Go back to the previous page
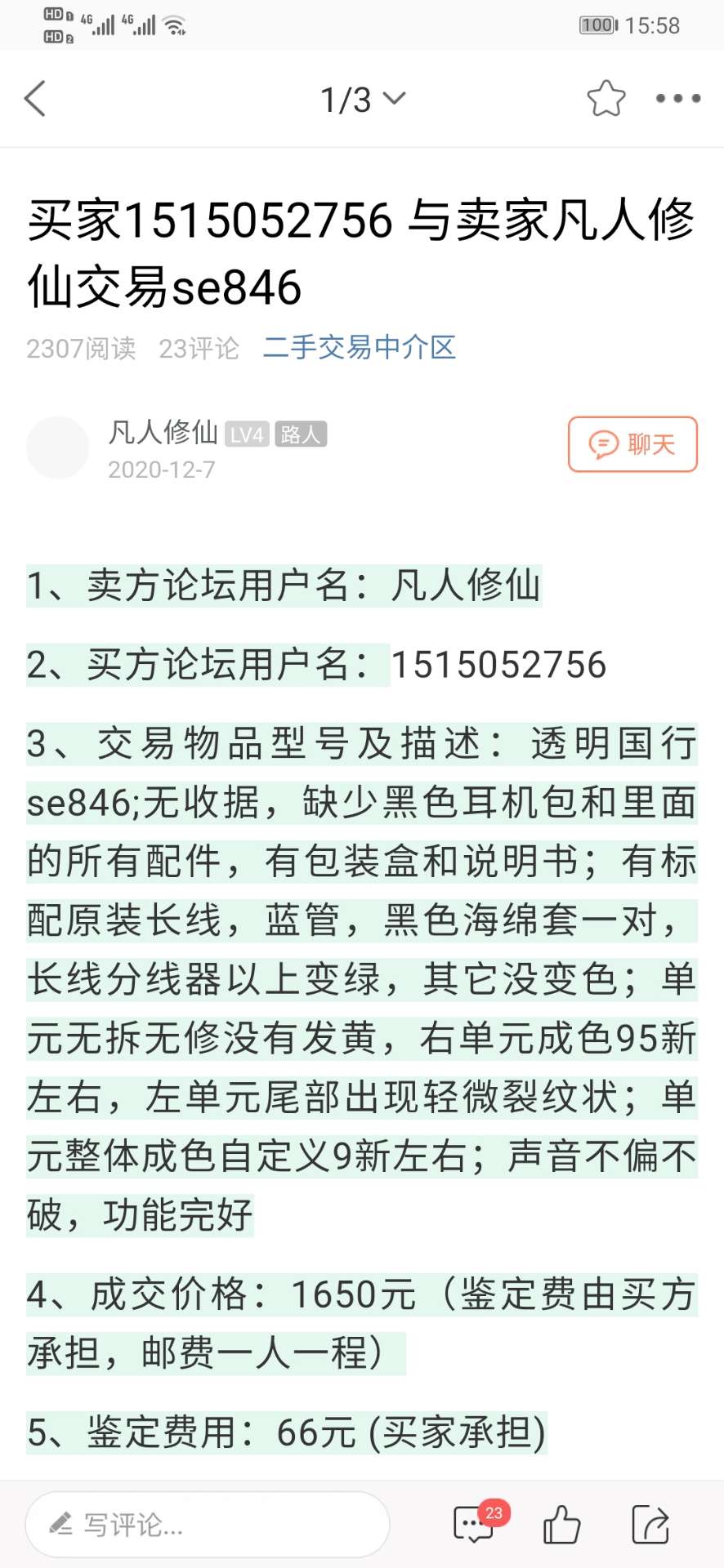This screenshot has height=1568, width=724. (x=35, y=99)
